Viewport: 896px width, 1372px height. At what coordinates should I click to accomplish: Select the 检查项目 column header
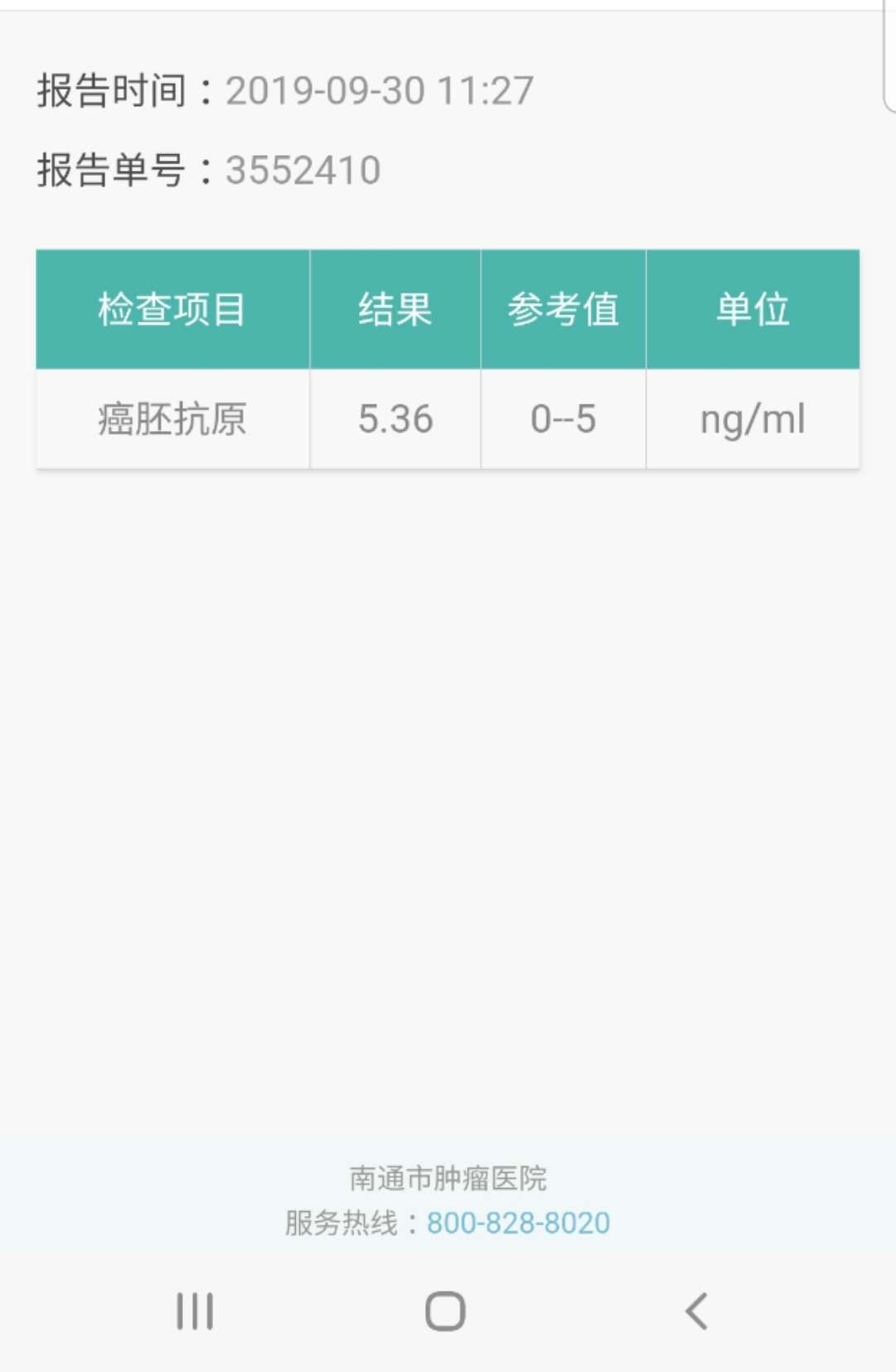click(x=172, y=310)
